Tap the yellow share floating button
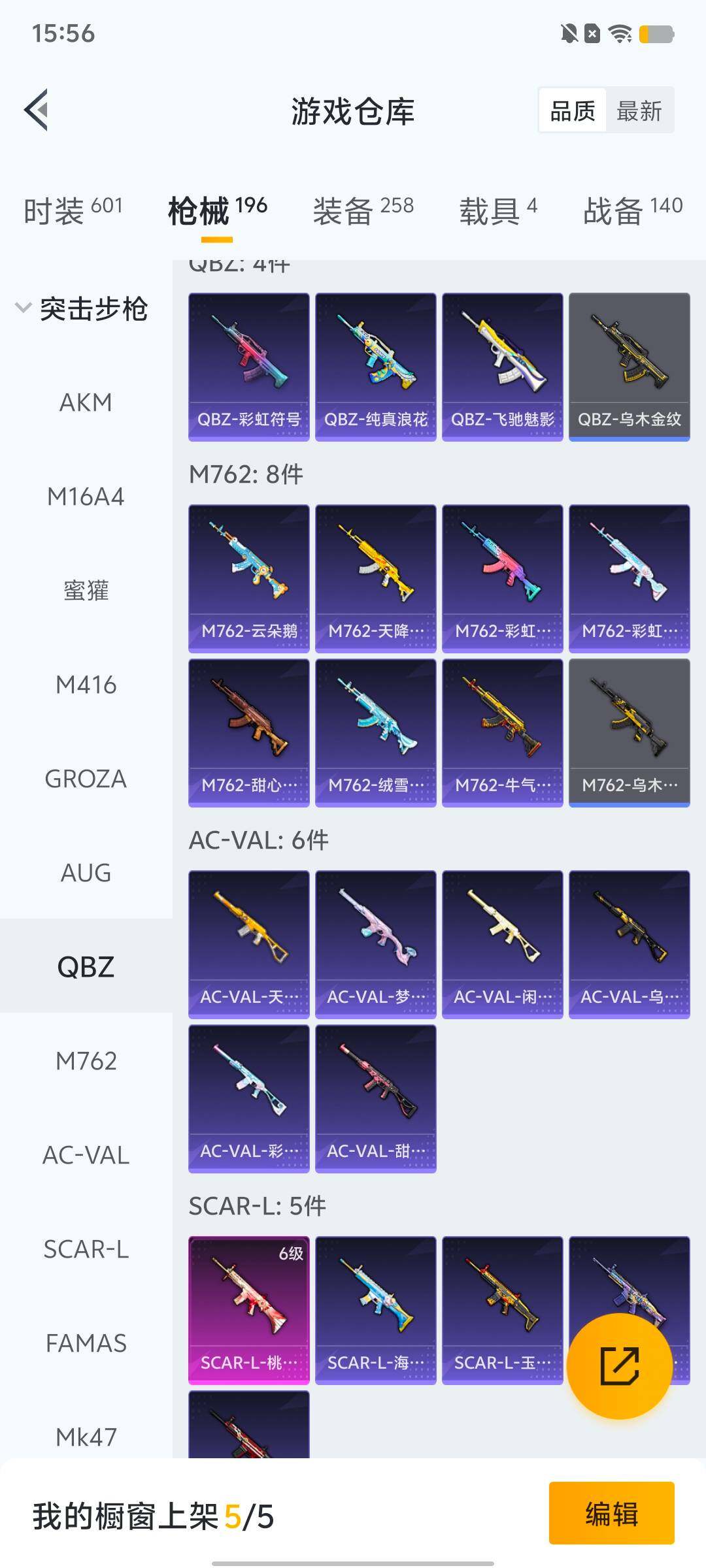The image size is (706, 1568). click(x=619, y=1365)
